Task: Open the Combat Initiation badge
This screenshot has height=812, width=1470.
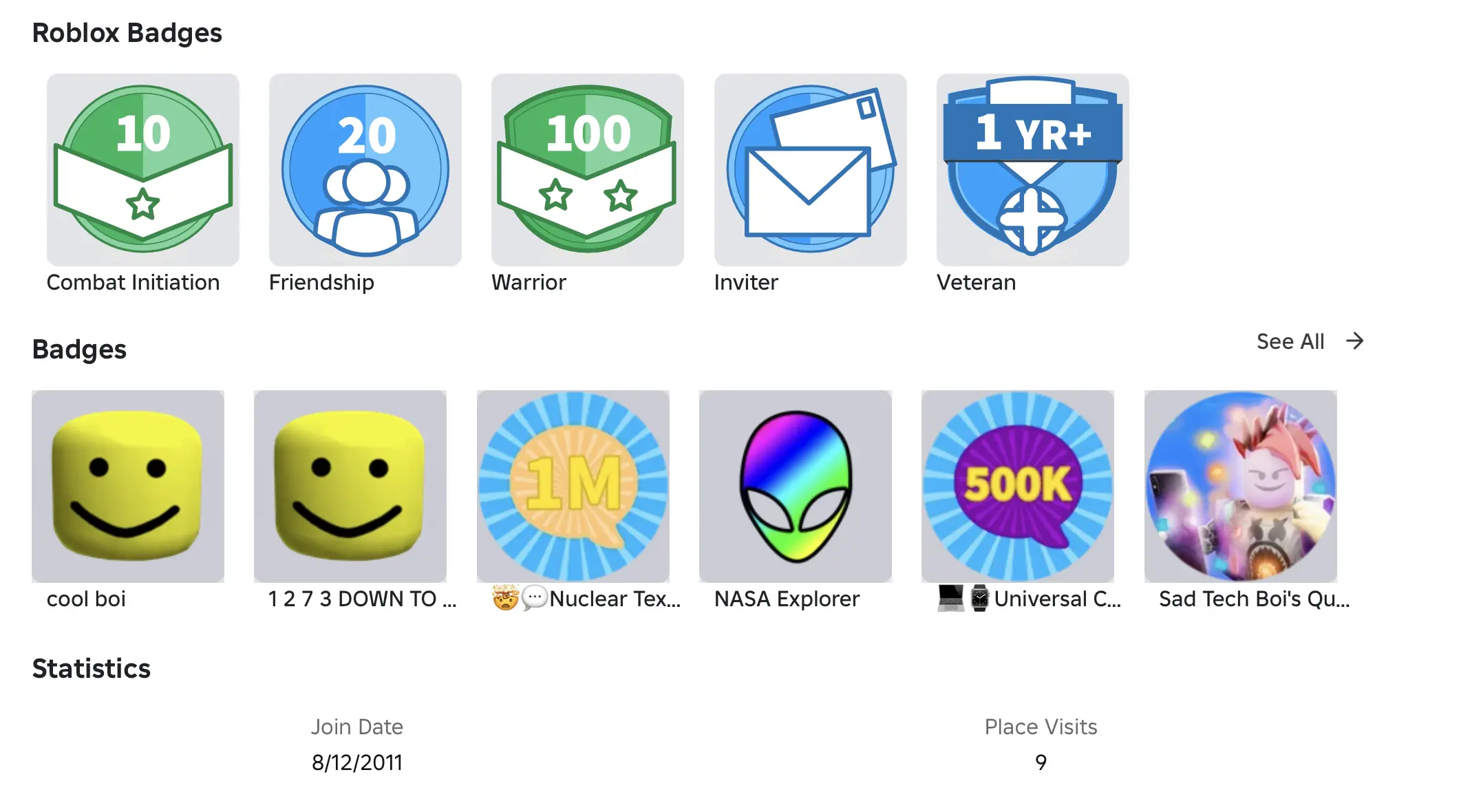Action: tap(142, 170)
